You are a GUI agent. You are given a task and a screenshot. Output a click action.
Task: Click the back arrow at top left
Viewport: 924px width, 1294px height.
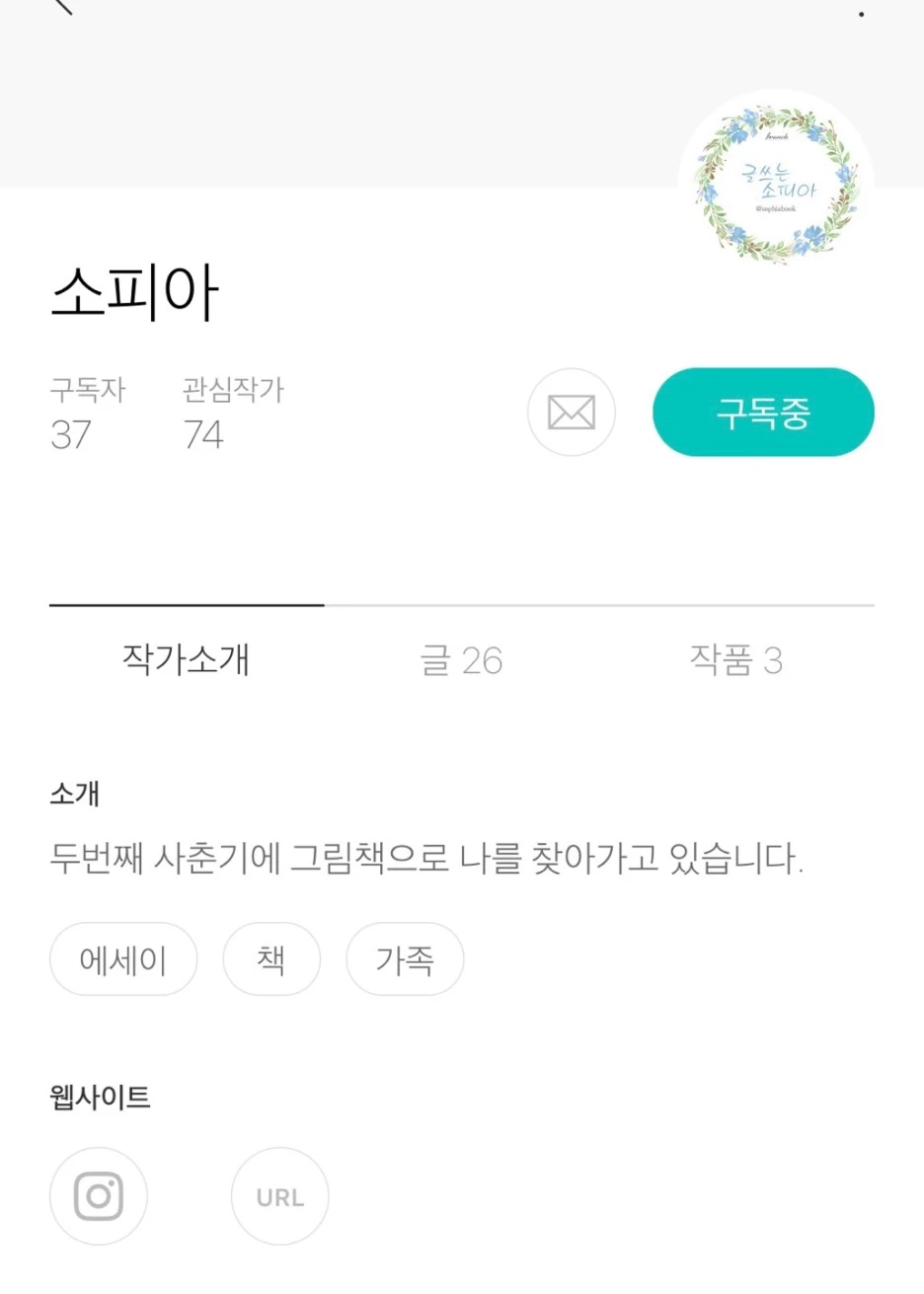59,10
